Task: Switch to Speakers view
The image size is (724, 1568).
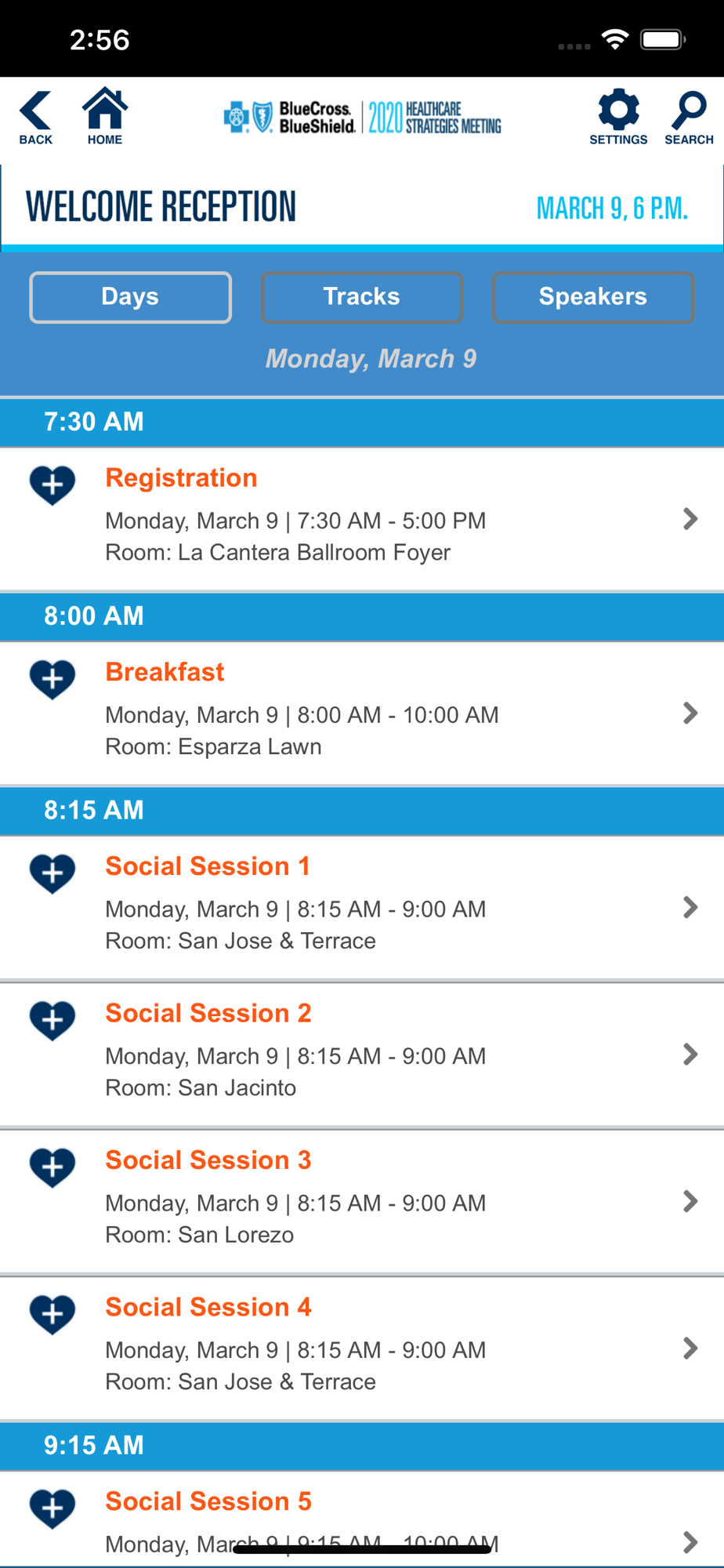Action: [593, 297]
